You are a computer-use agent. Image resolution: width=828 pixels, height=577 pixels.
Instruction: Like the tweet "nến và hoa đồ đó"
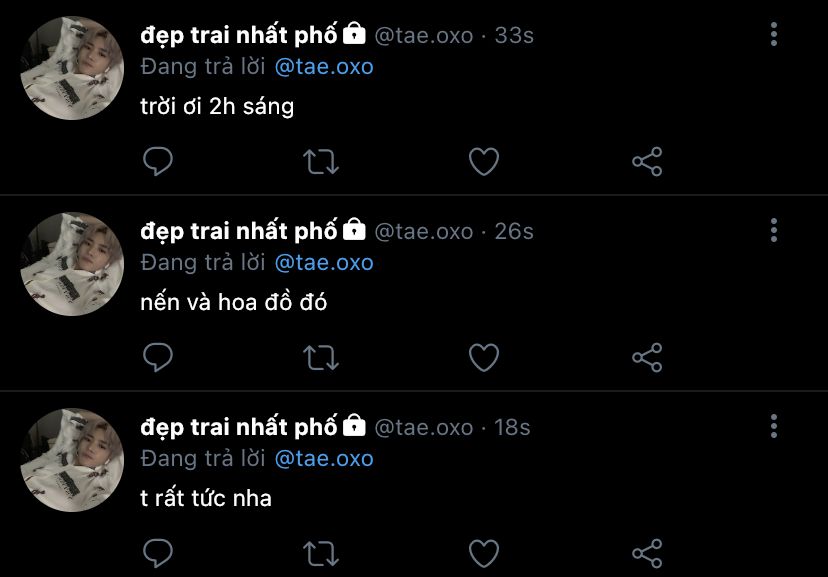pyautogui.click(x=484, y=357)
